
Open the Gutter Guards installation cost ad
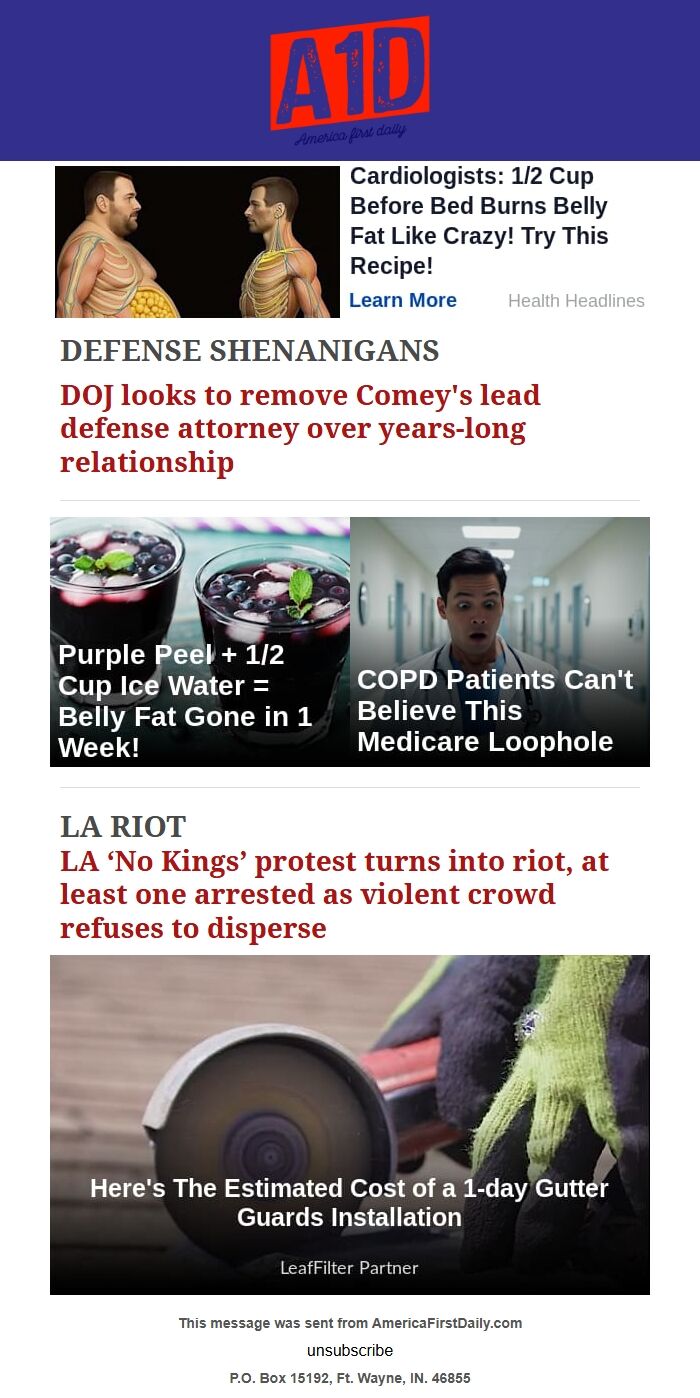coord(350,1125)
